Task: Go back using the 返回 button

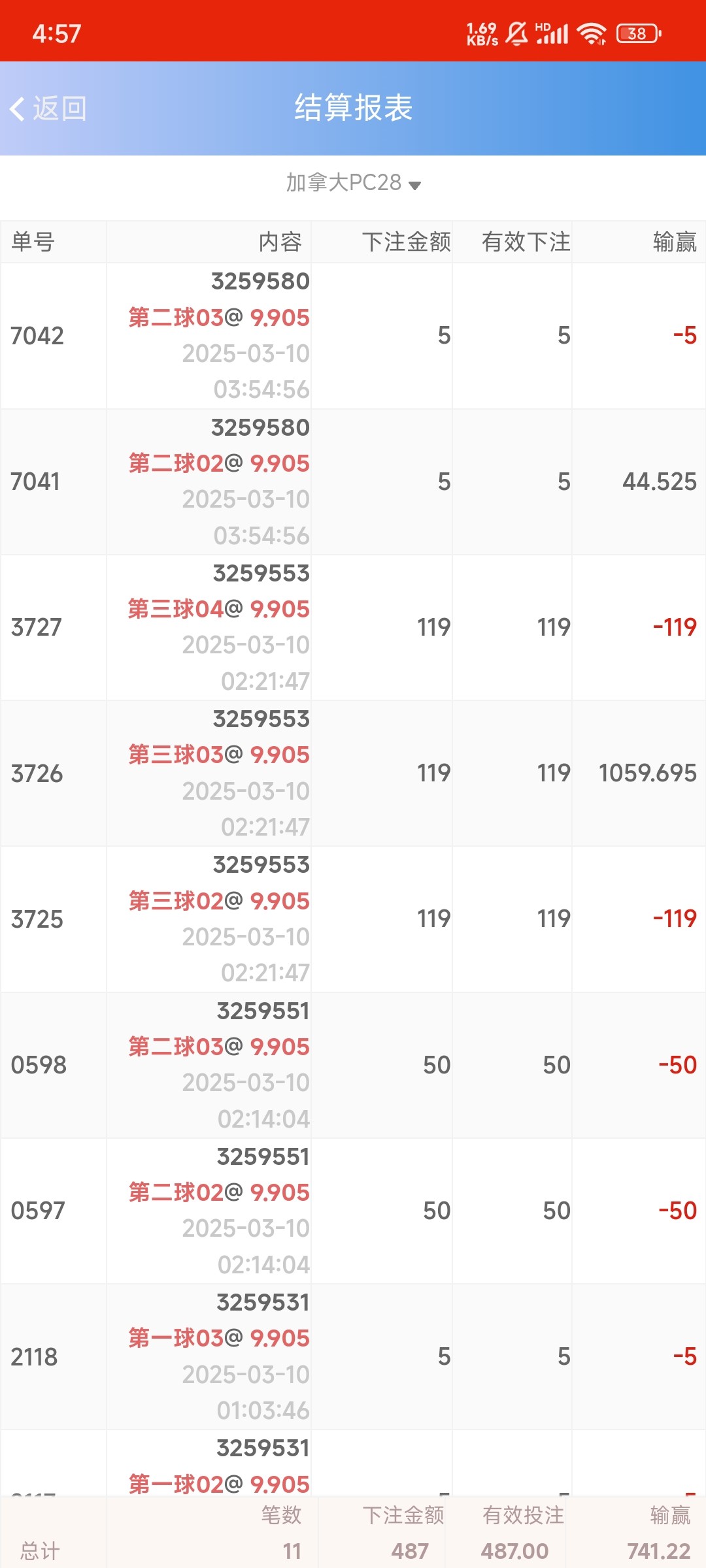Action: [48, 108]
